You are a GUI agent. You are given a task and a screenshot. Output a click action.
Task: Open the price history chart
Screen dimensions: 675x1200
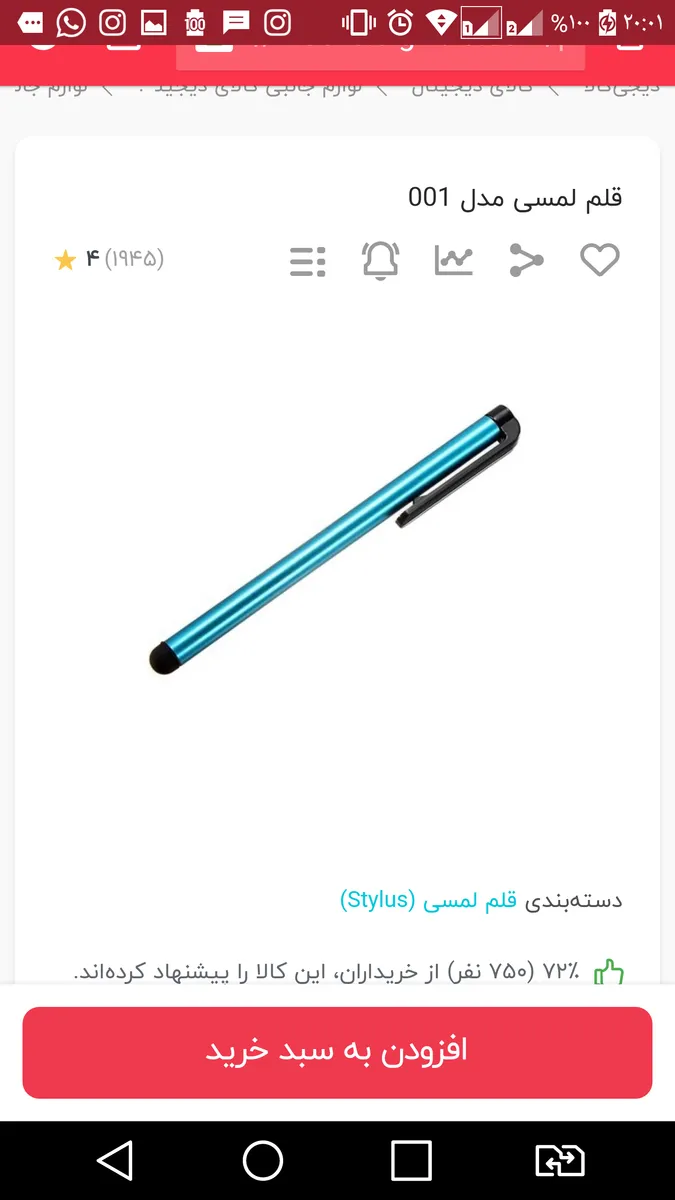pos(454,260)
